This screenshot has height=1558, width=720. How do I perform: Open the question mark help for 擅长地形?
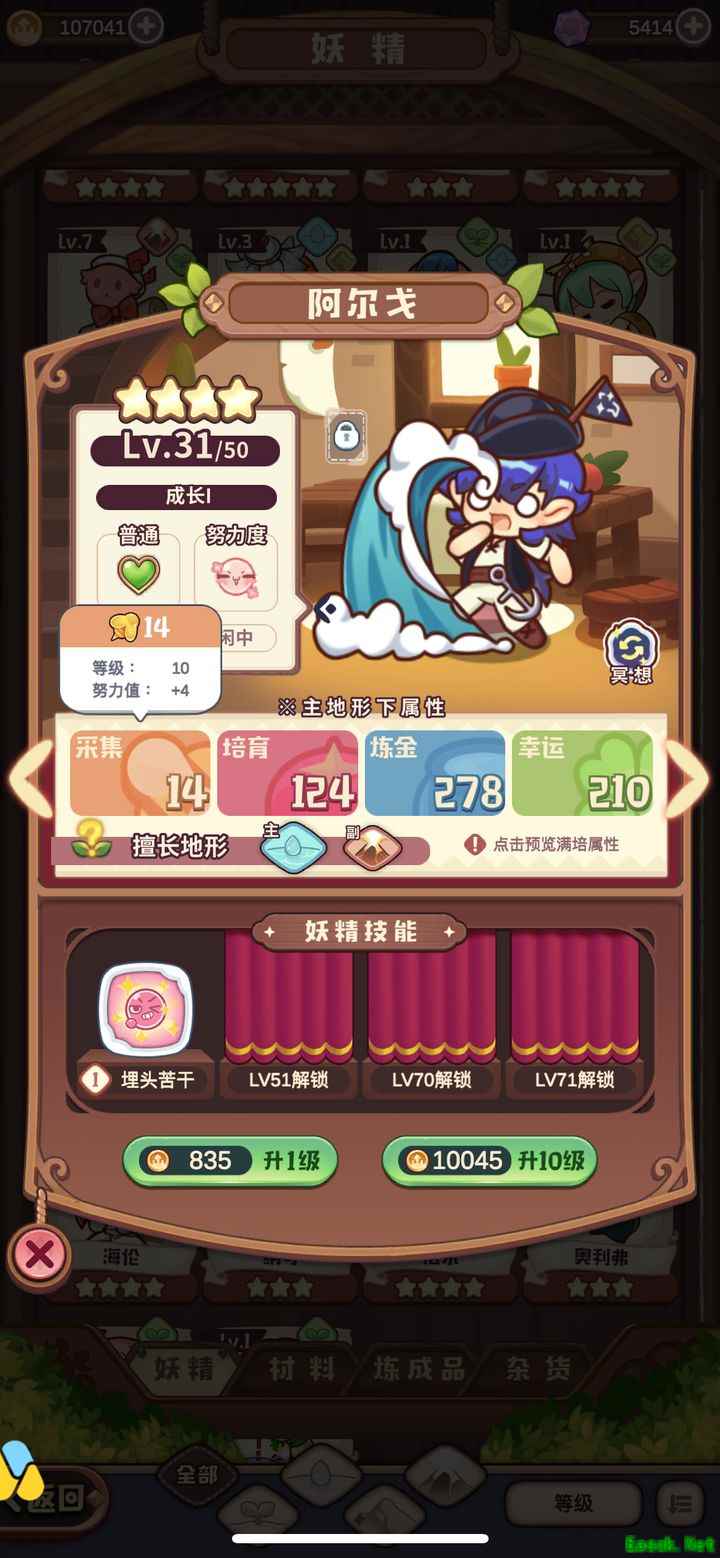click(90, 837)
